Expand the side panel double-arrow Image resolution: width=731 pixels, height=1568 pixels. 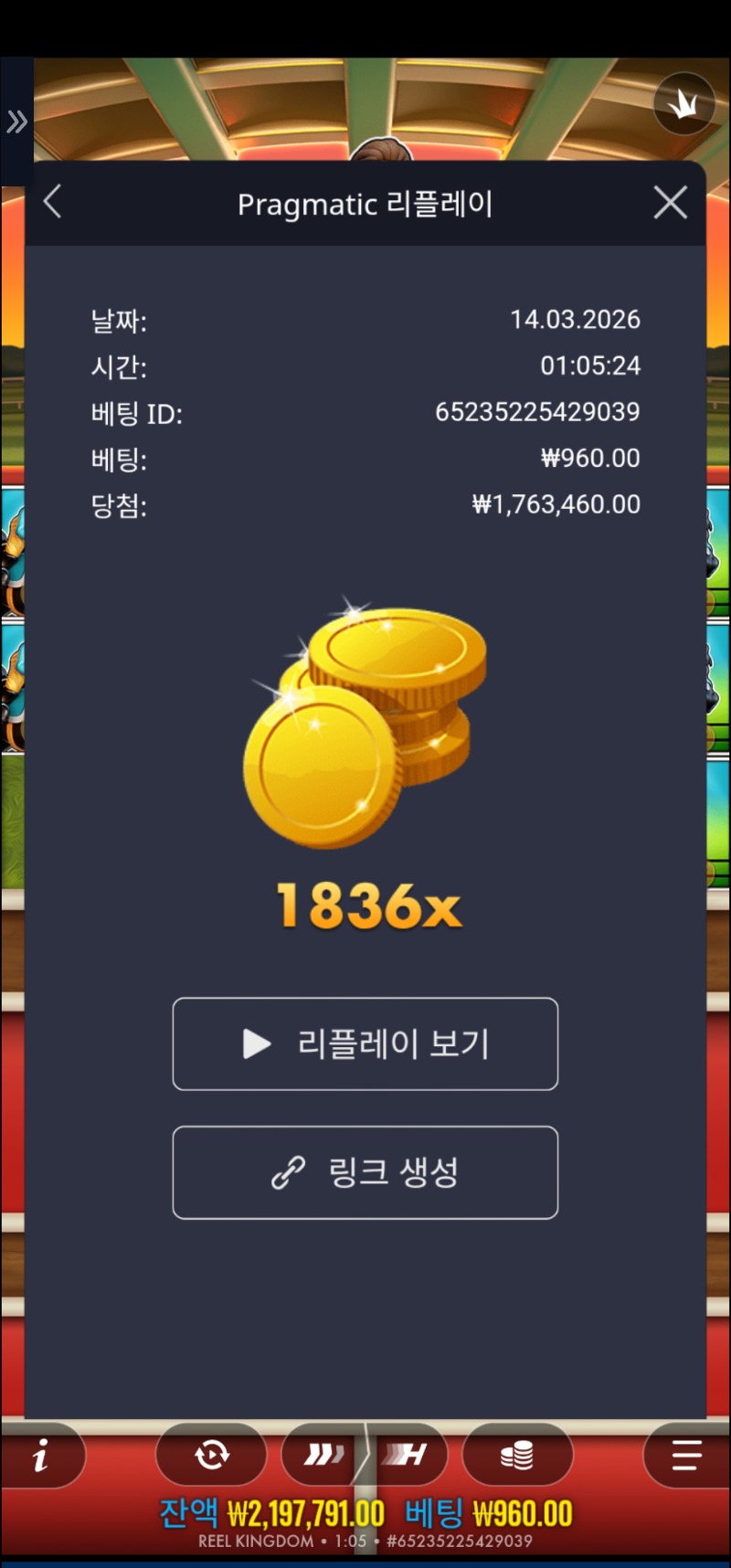16,122
